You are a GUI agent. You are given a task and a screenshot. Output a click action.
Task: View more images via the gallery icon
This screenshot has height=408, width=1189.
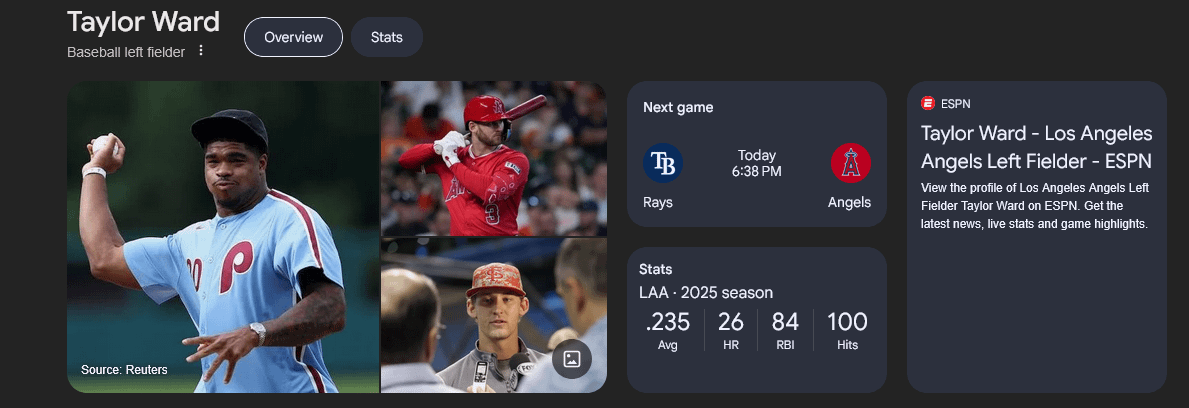(572, 359)
